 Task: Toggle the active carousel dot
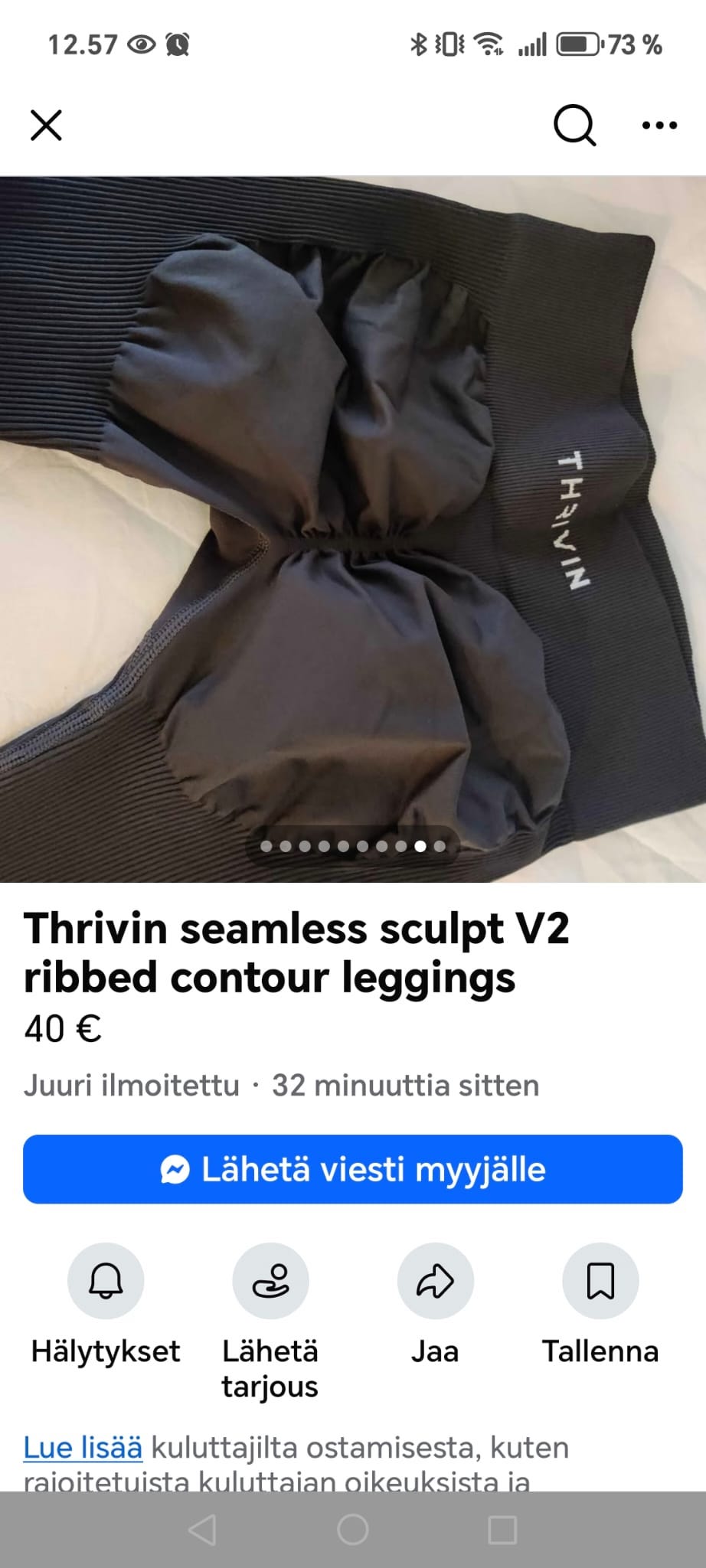[x=420, y=847]
